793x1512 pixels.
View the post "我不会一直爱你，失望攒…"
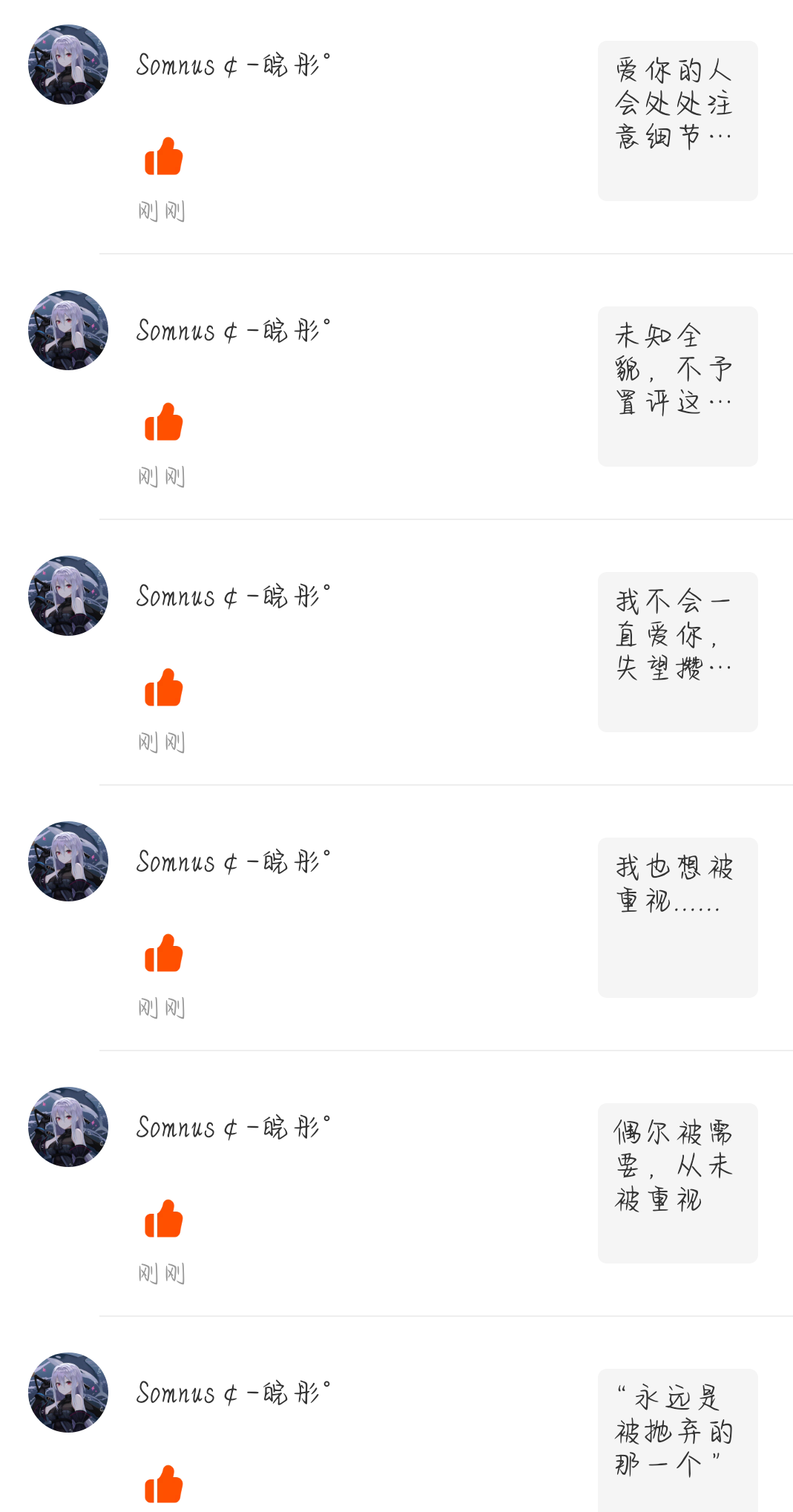coord(677,651)
